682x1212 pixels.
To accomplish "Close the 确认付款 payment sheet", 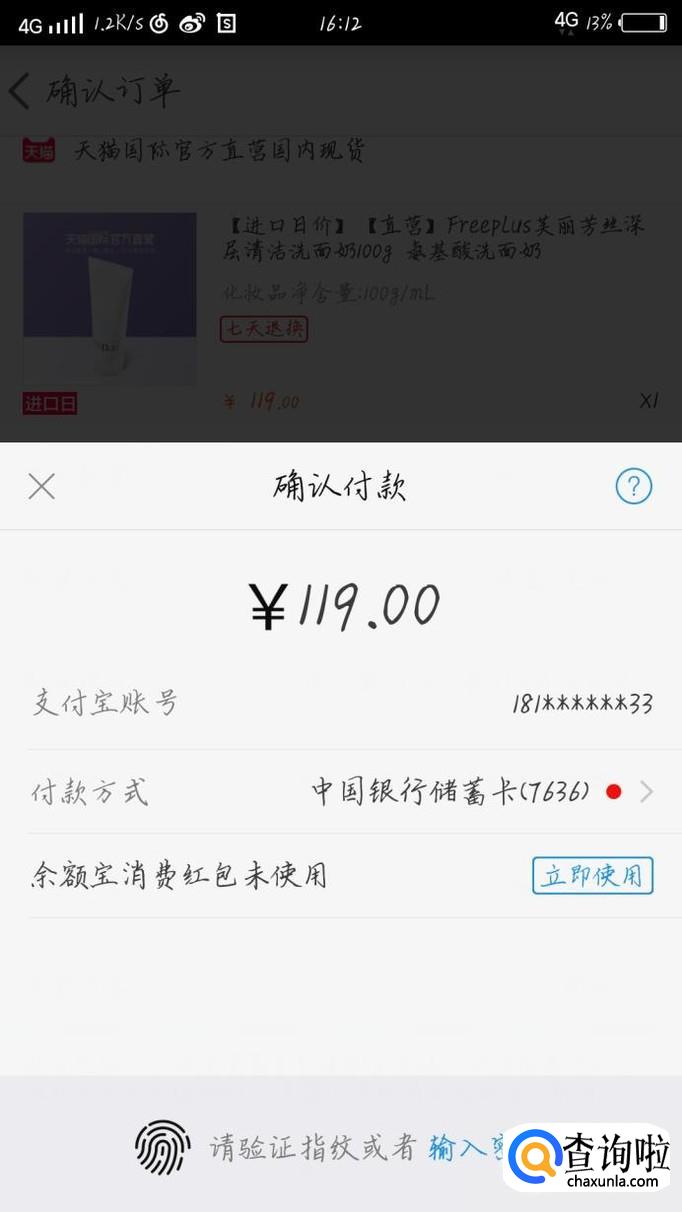I will pos(41,487).
